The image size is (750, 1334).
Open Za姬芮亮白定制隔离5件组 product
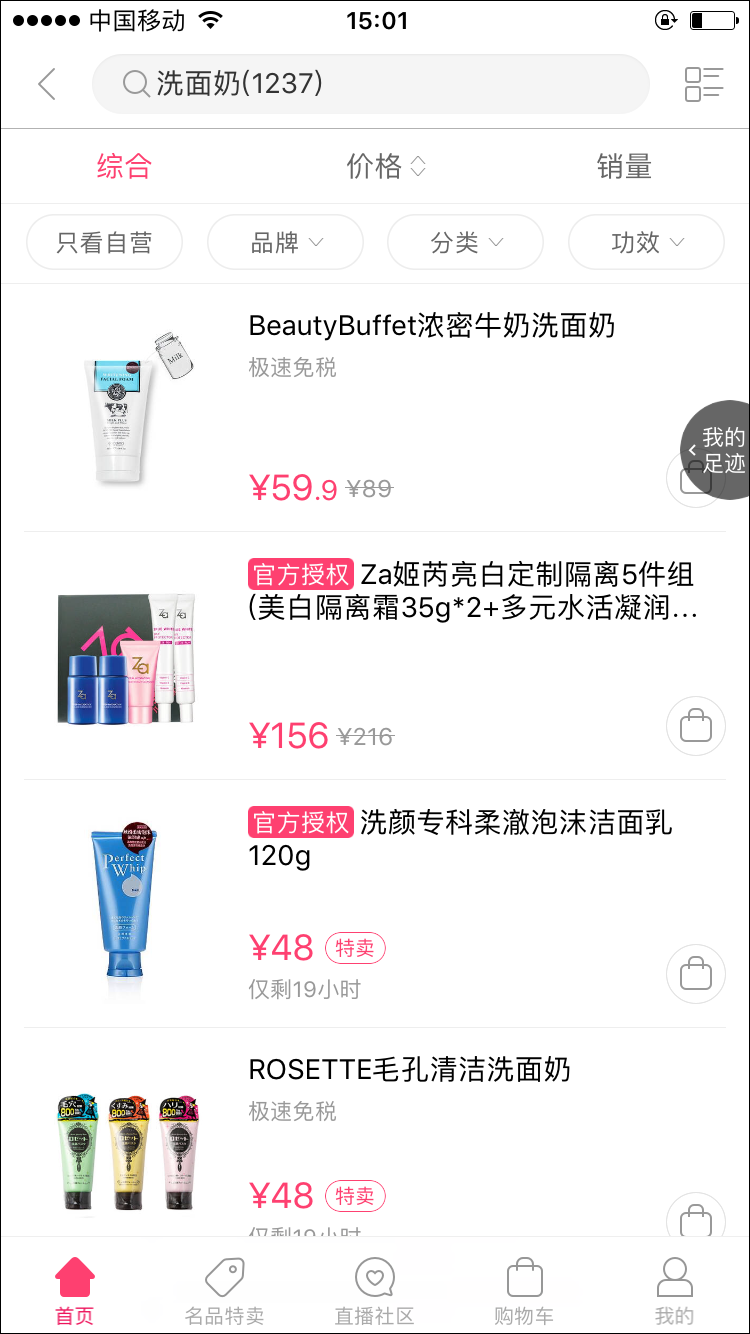point(470,590)
